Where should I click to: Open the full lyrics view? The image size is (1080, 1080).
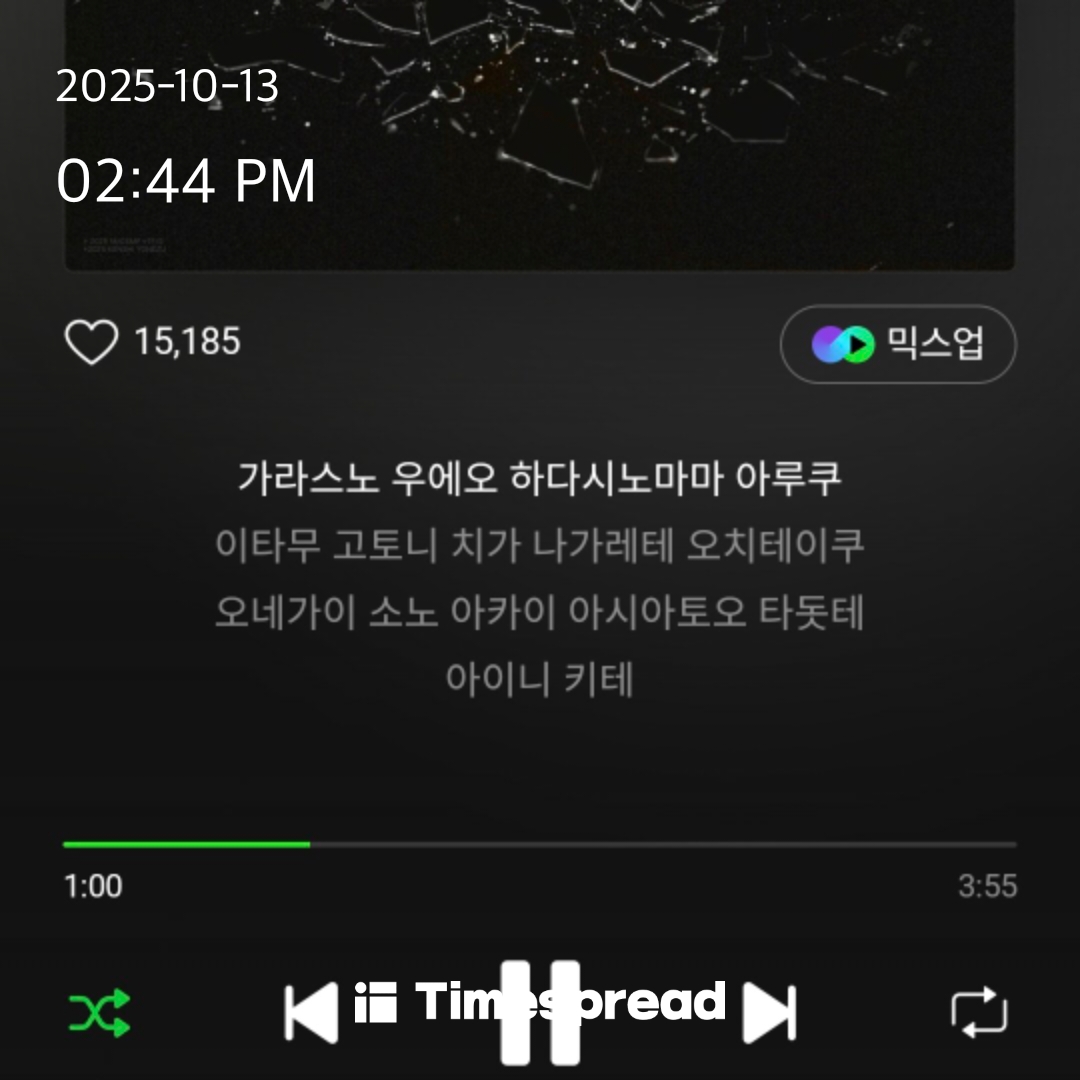click(540, 578)
